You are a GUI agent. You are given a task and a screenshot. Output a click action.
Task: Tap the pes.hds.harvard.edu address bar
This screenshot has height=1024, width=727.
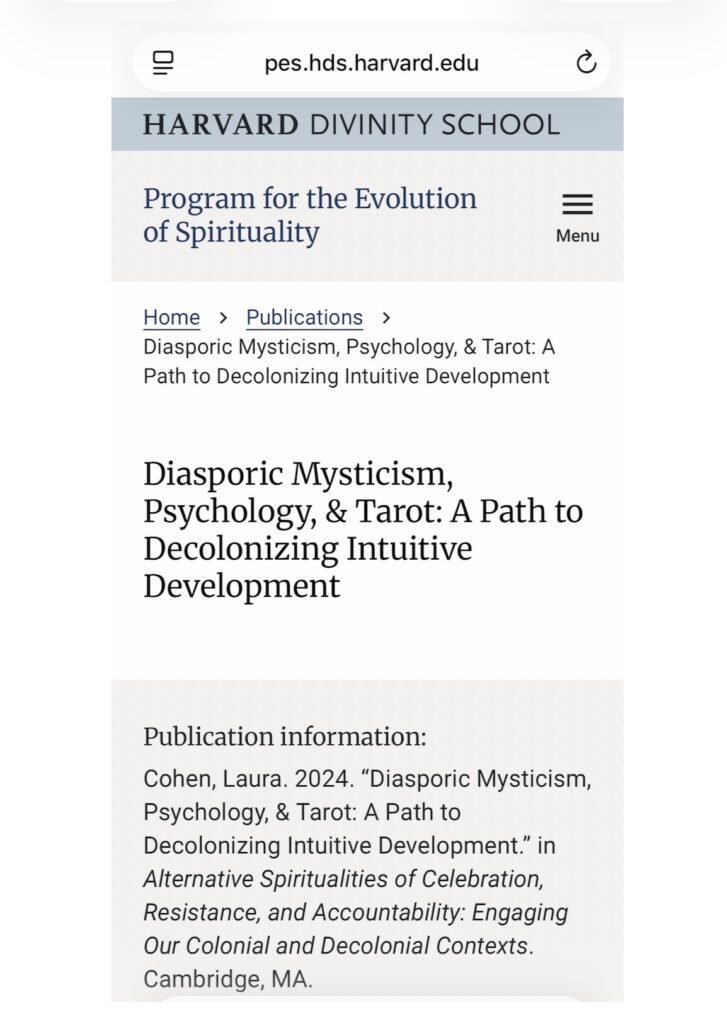pos(371,63)
